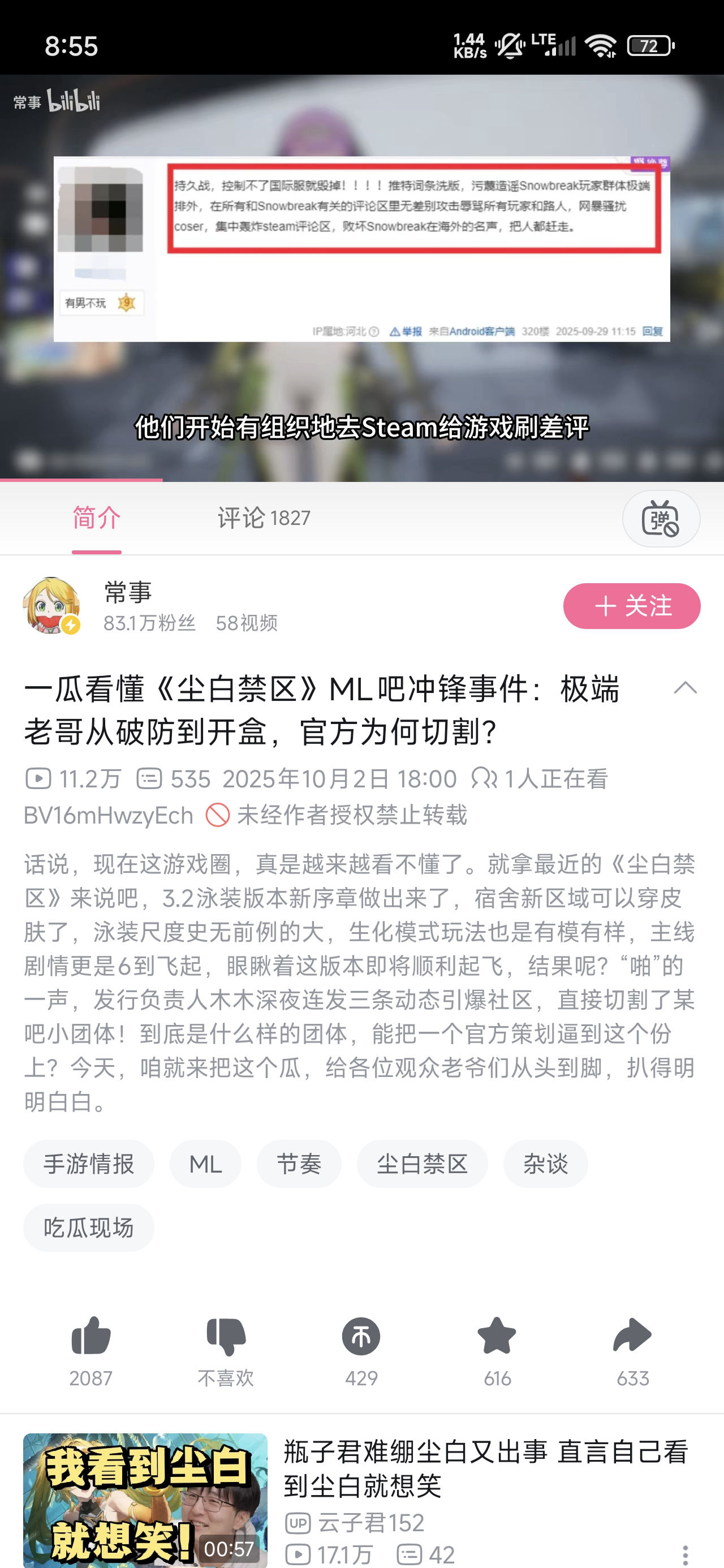The image size is (724, 1568).
Task: Switch to the 评论 tab
Action: tap(264, 518)
